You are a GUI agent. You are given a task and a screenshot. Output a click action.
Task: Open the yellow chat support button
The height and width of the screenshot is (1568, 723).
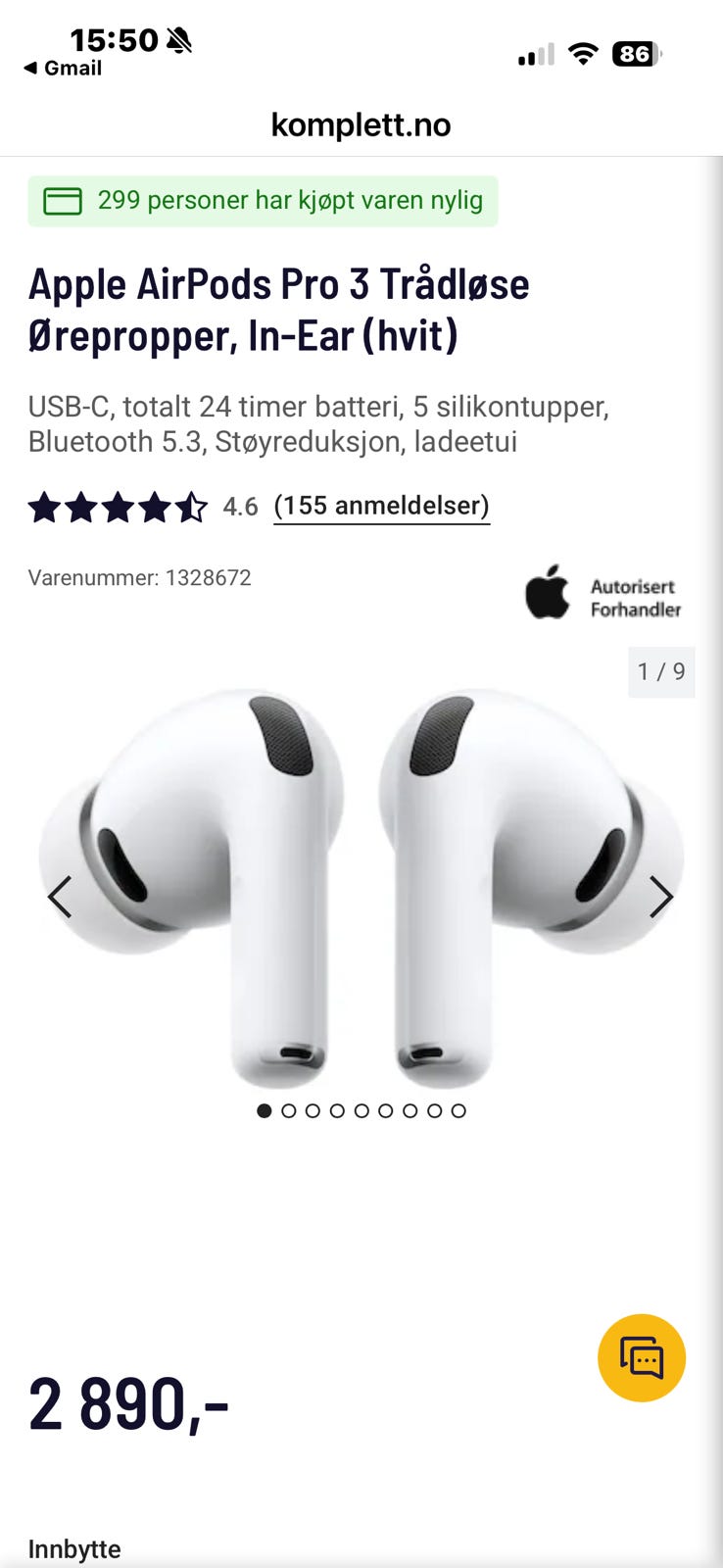tap(642, 1357)
